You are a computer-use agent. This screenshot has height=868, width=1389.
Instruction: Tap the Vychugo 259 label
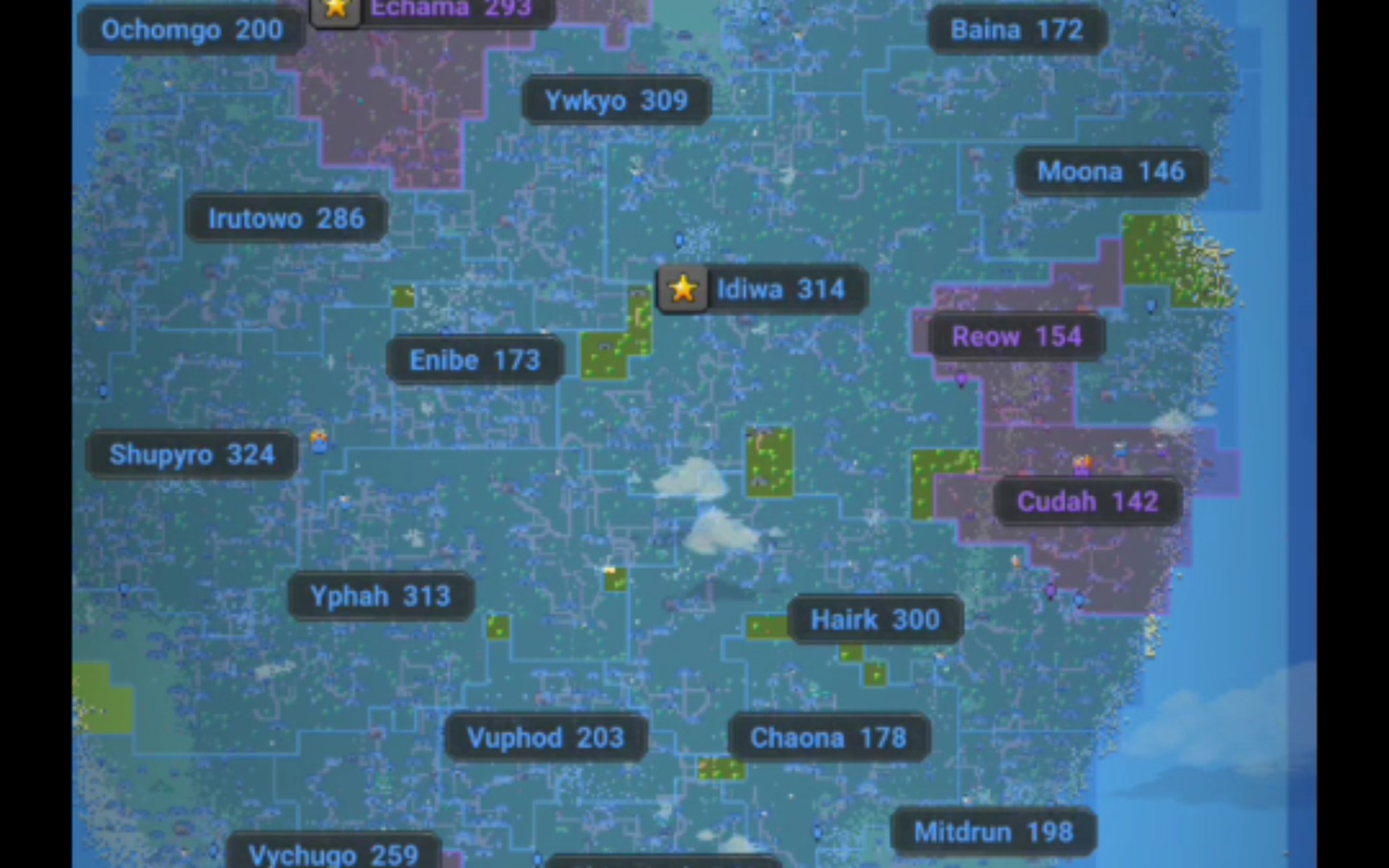pyautogui.click(x=333, y=854)
